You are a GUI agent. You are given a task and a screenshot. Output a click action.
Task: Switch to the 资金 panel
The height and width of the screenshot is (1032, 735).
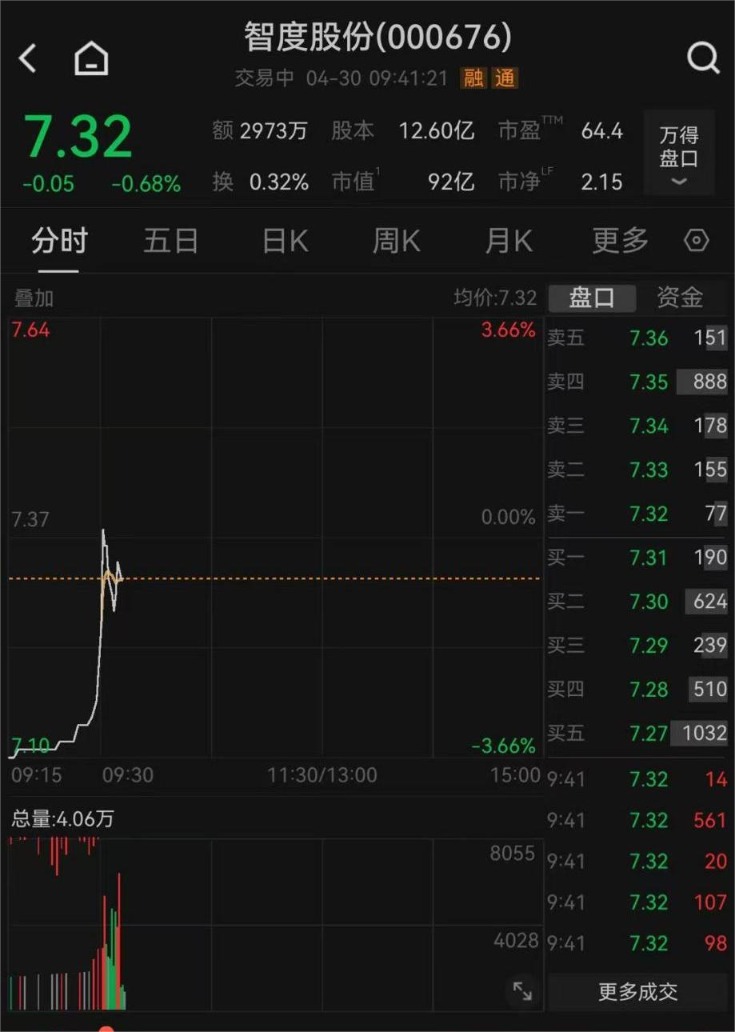(680, 297)
